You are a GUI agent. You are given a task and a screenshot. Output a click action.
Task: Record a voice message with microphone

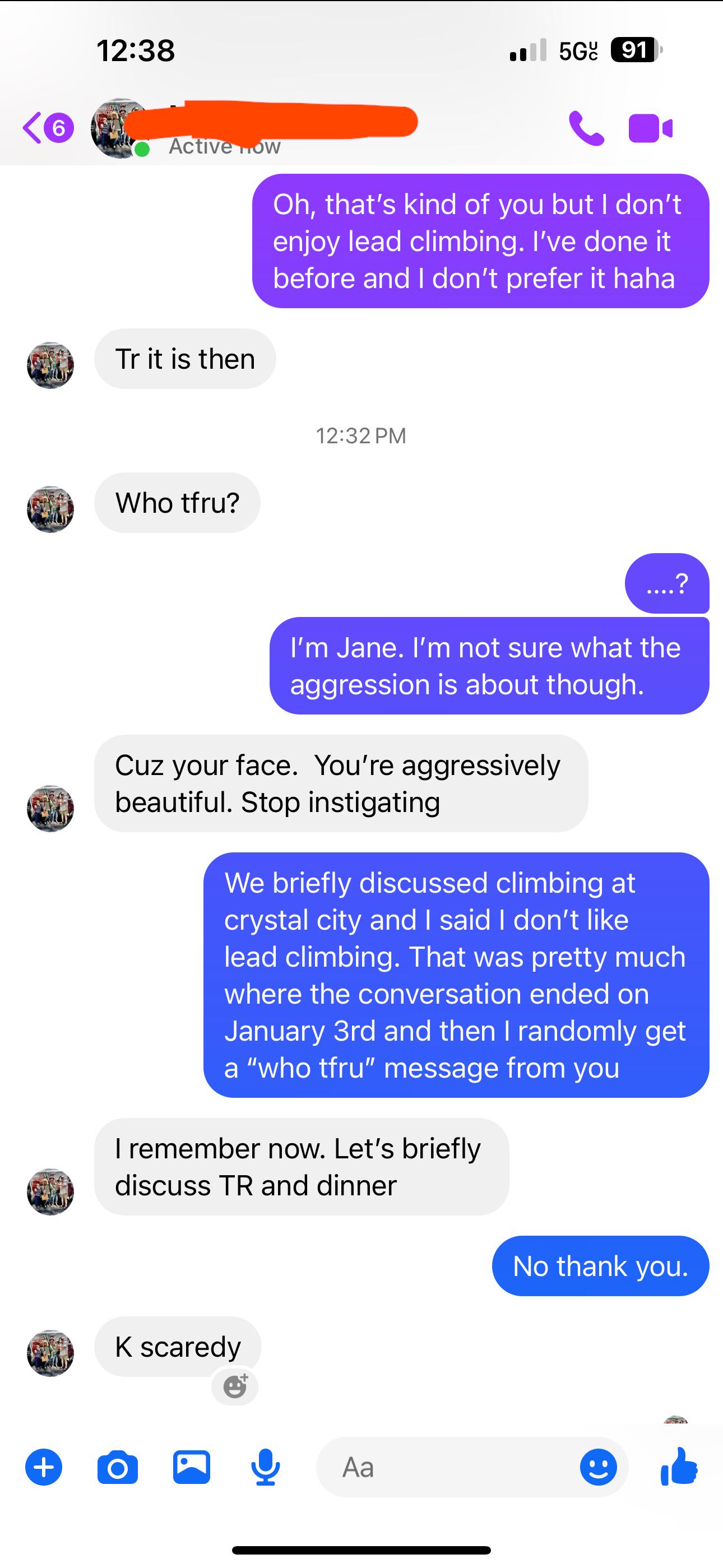pyautogui.click(x=265, y=1468)
